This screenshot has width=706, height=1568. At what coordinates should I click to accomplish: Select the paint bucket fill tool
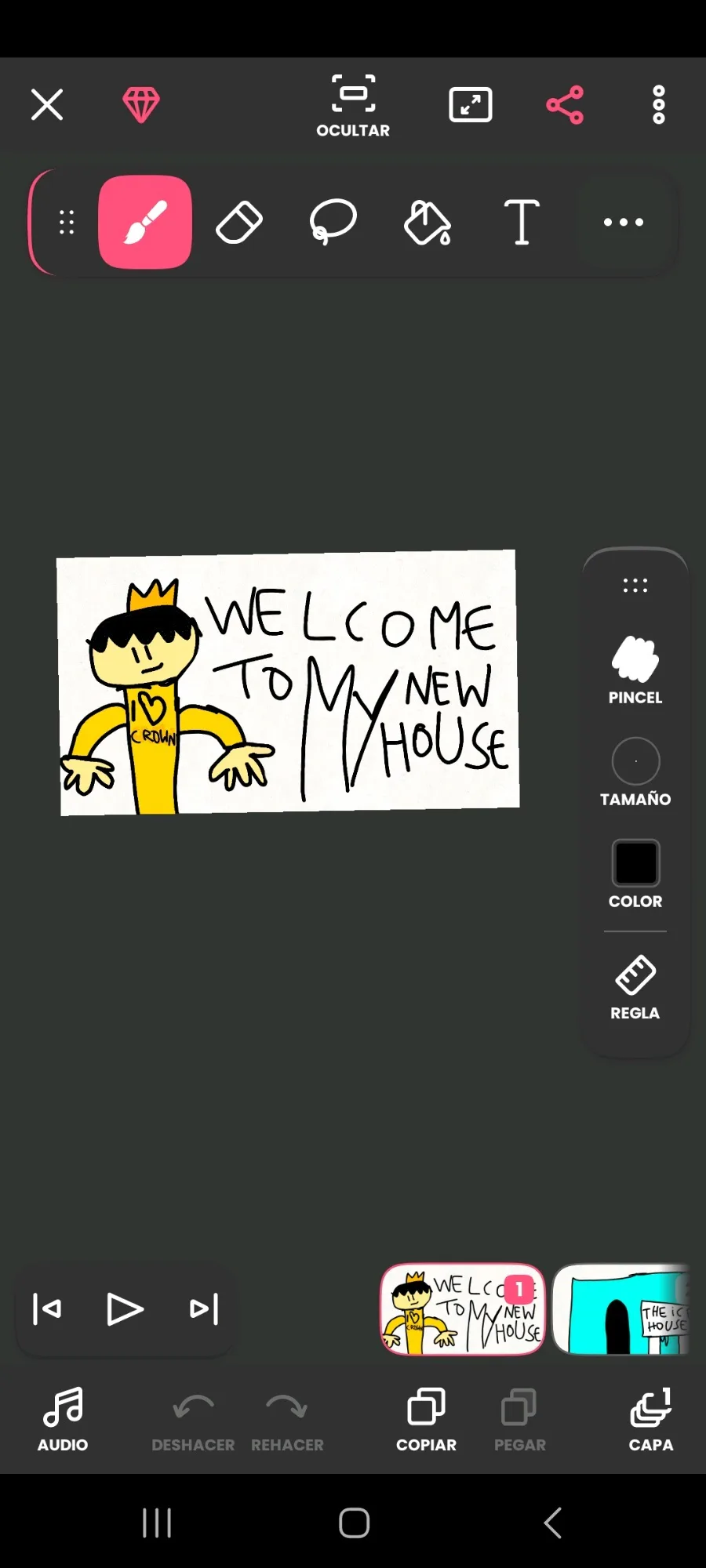(428, 222)
